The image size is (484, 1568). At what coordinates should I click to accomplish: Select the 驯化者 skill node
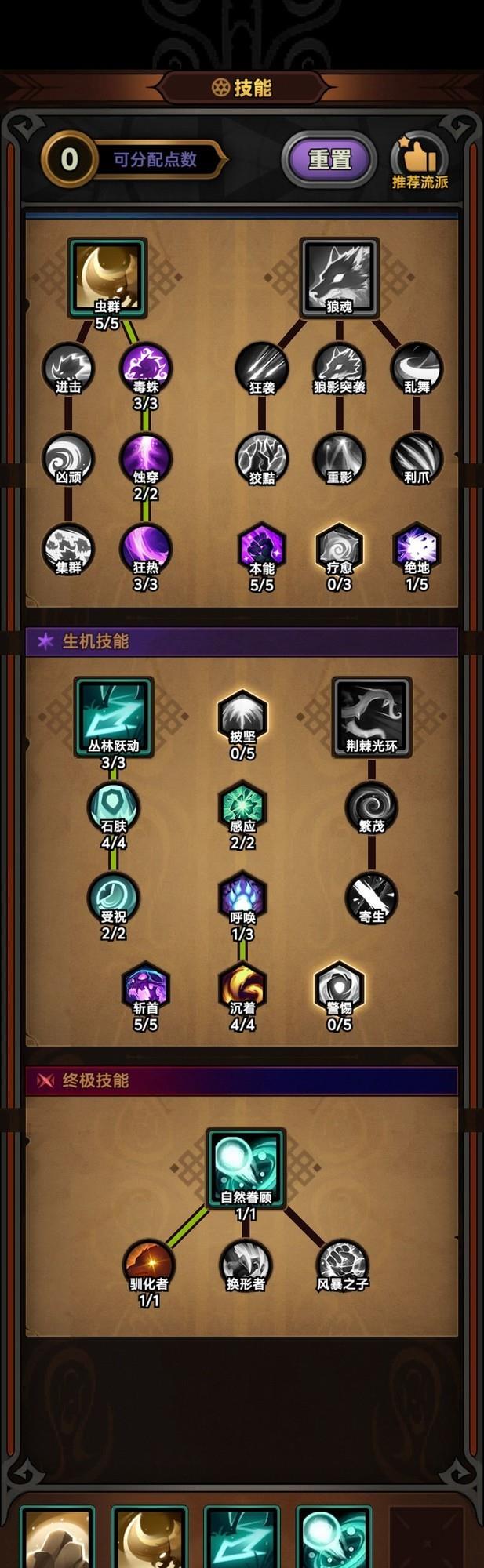click(x=149, y=1265)
